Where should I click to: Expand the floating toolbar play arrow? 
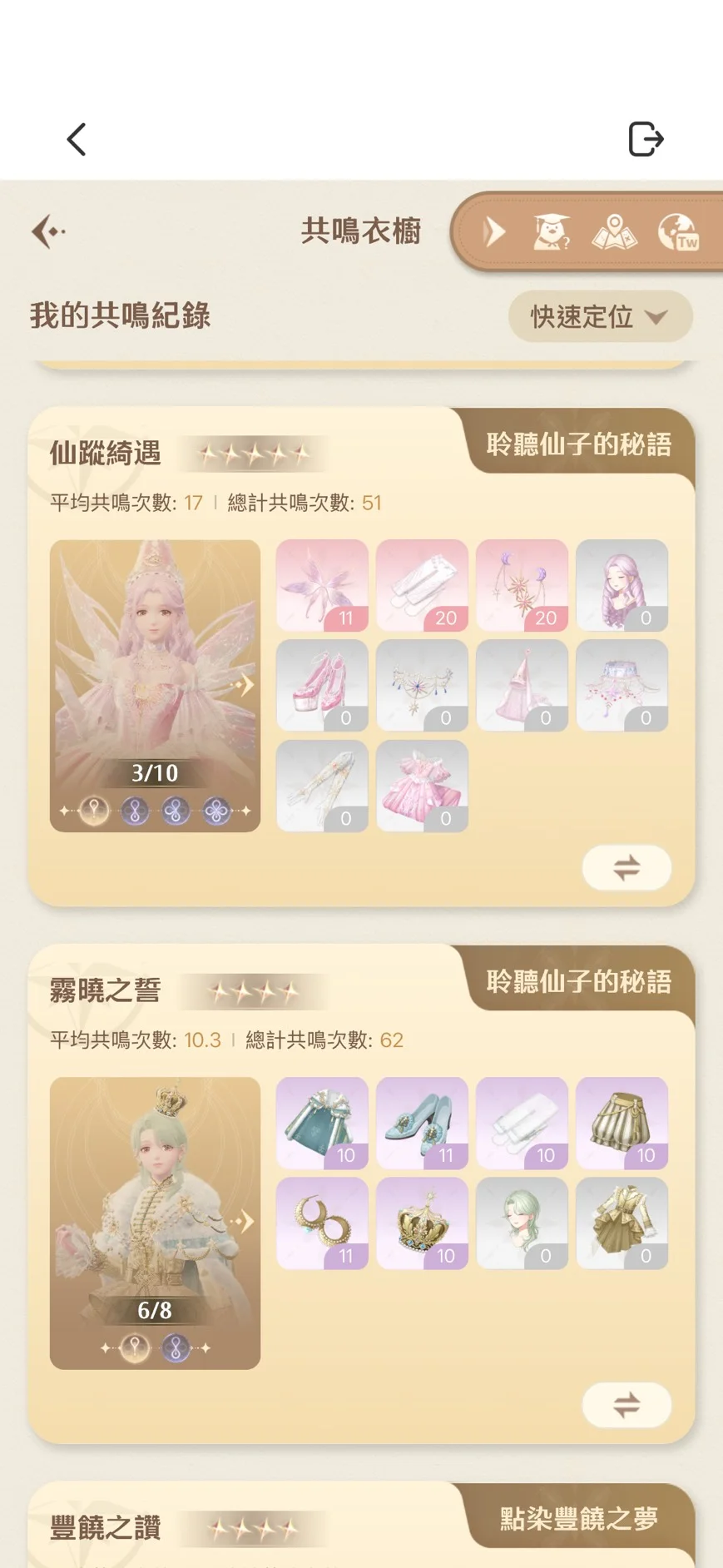click(494, 232)
